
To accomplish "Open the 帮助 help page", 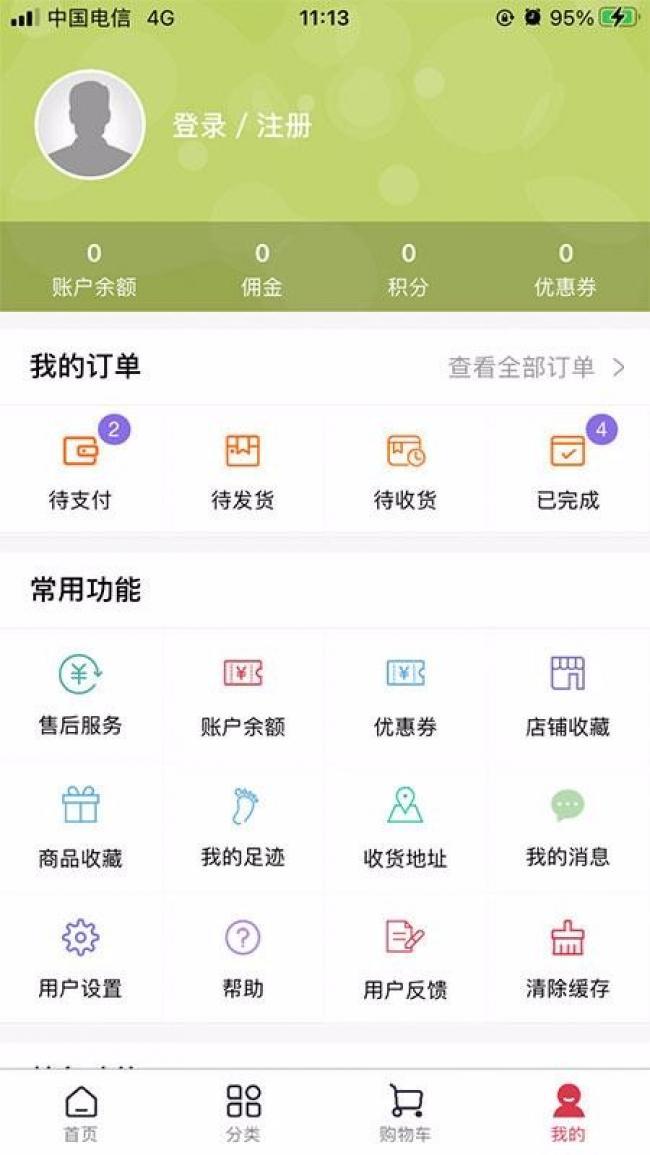I will pyautogui.click(x=243, y=958).
